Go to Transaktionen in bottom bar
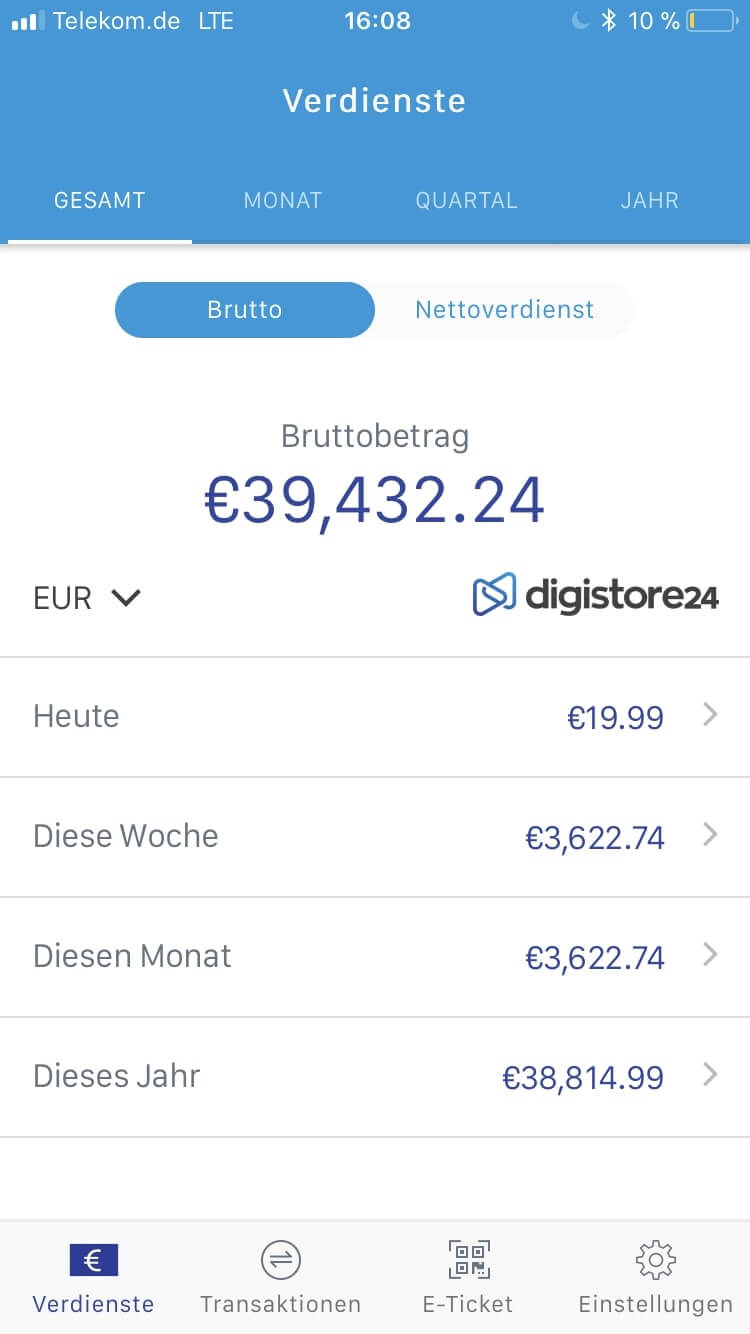Image resolution: width=750 pixels, height=1334 pixels. pyautogui.click(x=281, y=1278)
